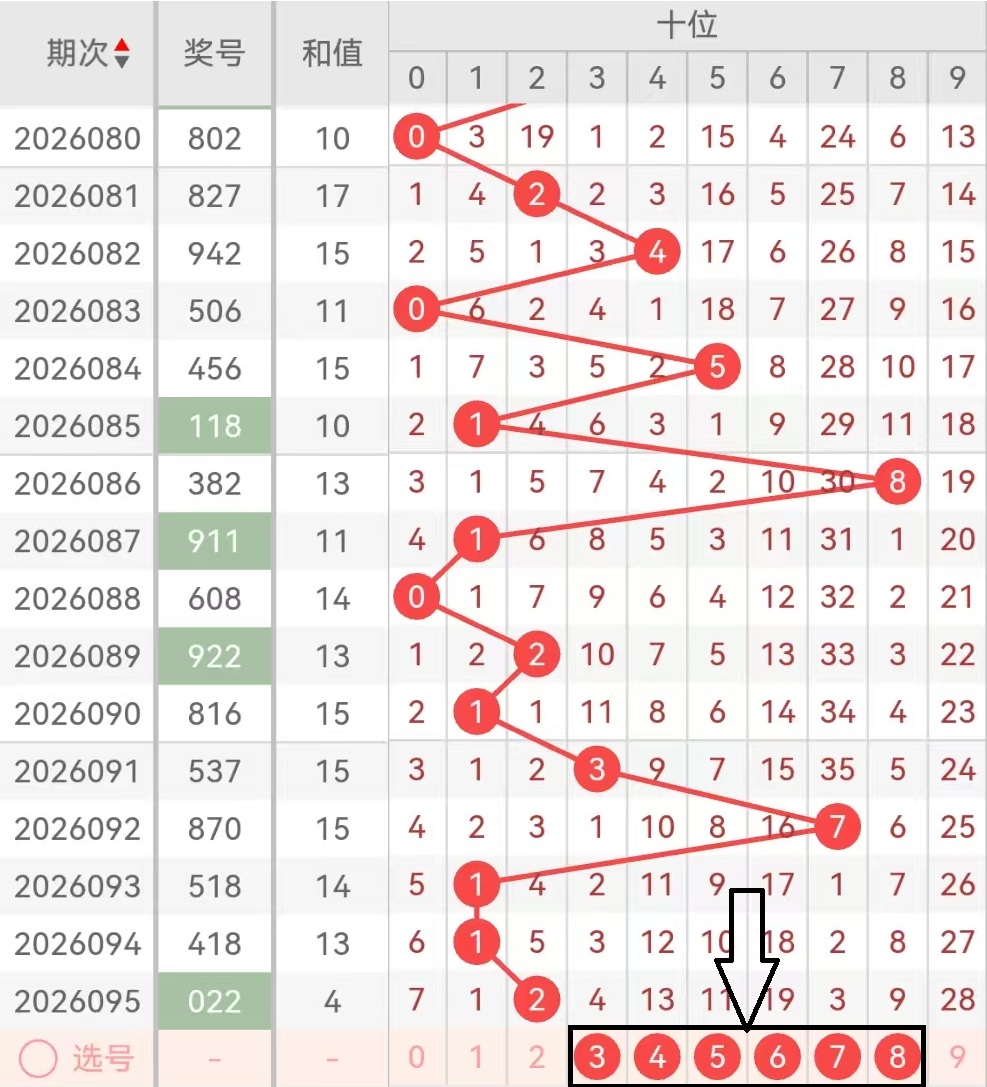987x1087 pixels.
Task: Deselect number 6 in the 选号 row
Action: [x=777, y=1058]
